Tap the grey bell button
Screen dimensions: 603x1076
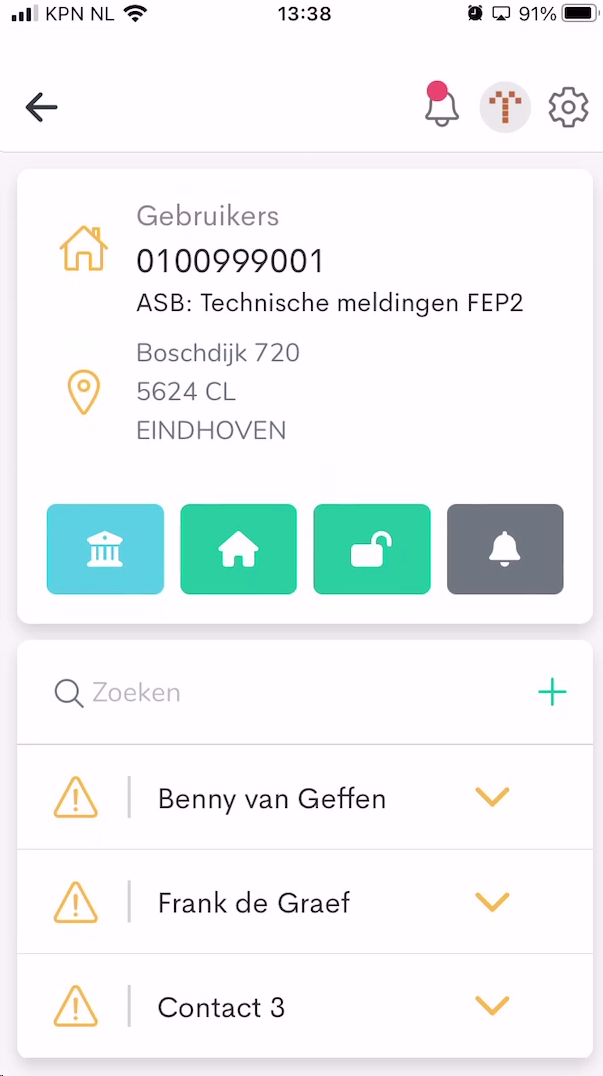pyautogui.click(x=505, y=549)
